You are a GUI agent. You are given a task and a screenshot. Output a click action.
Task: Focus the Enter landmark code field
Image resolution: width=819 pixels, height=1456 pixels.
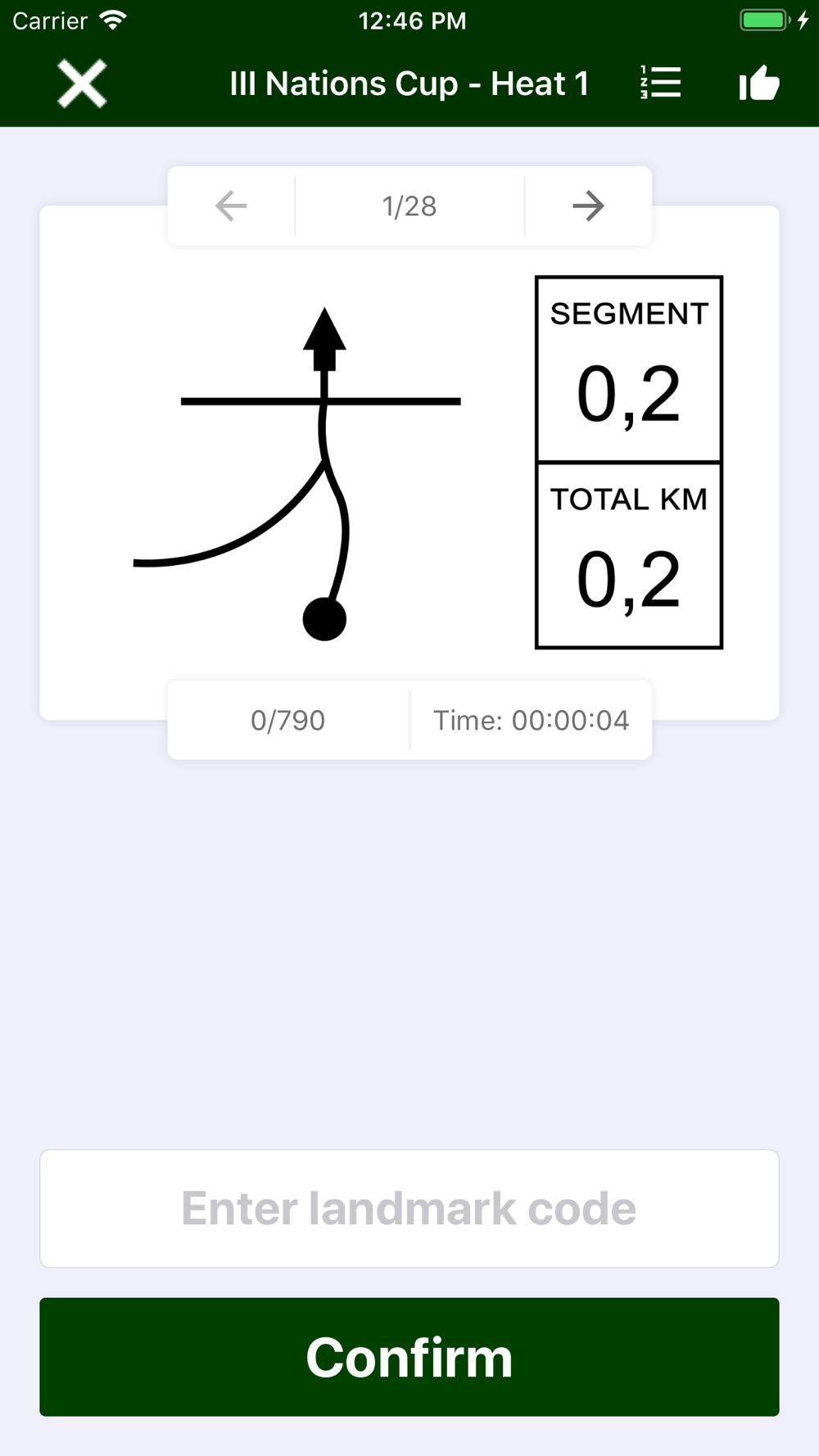click(409, 1209)
